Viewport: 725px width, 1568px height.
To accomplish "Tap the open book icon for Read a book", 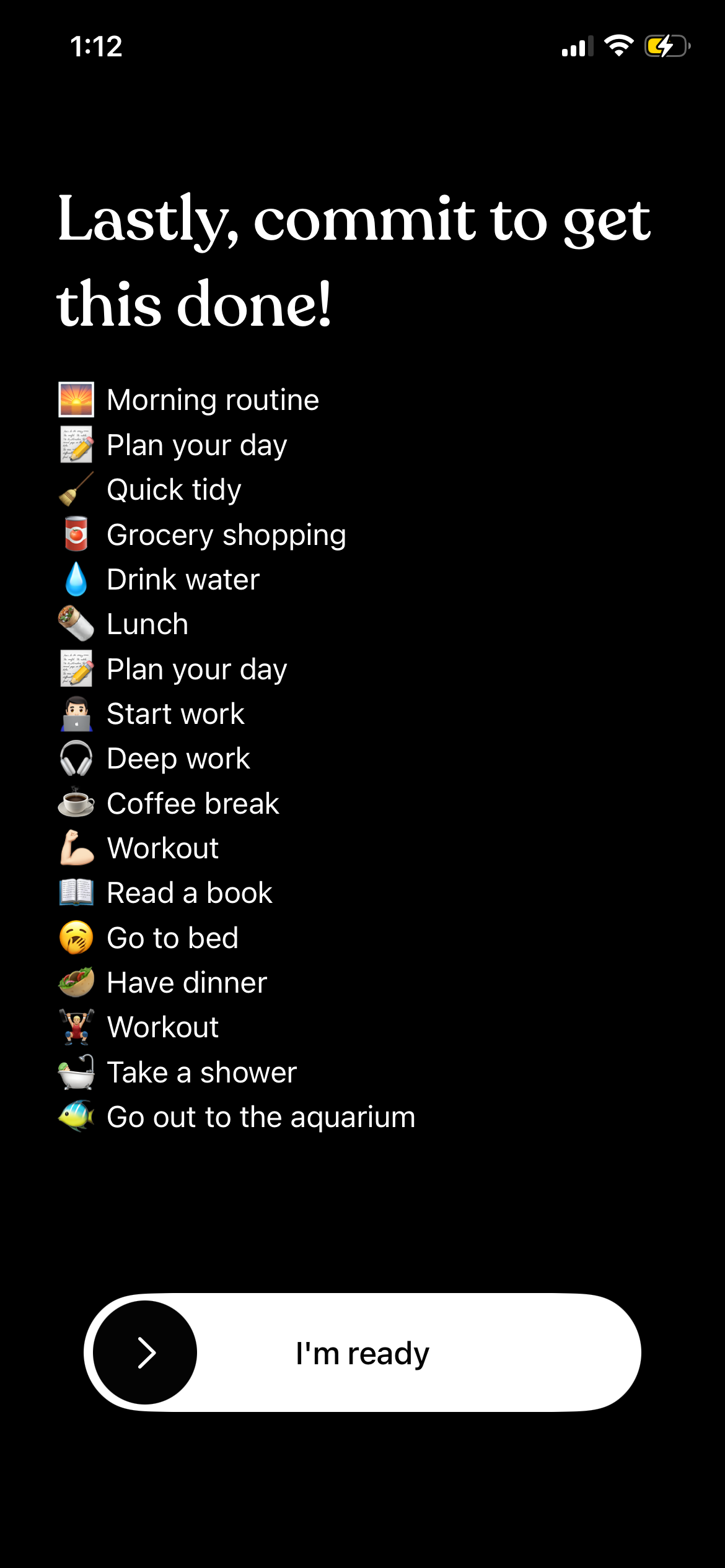I will [76, 892].
